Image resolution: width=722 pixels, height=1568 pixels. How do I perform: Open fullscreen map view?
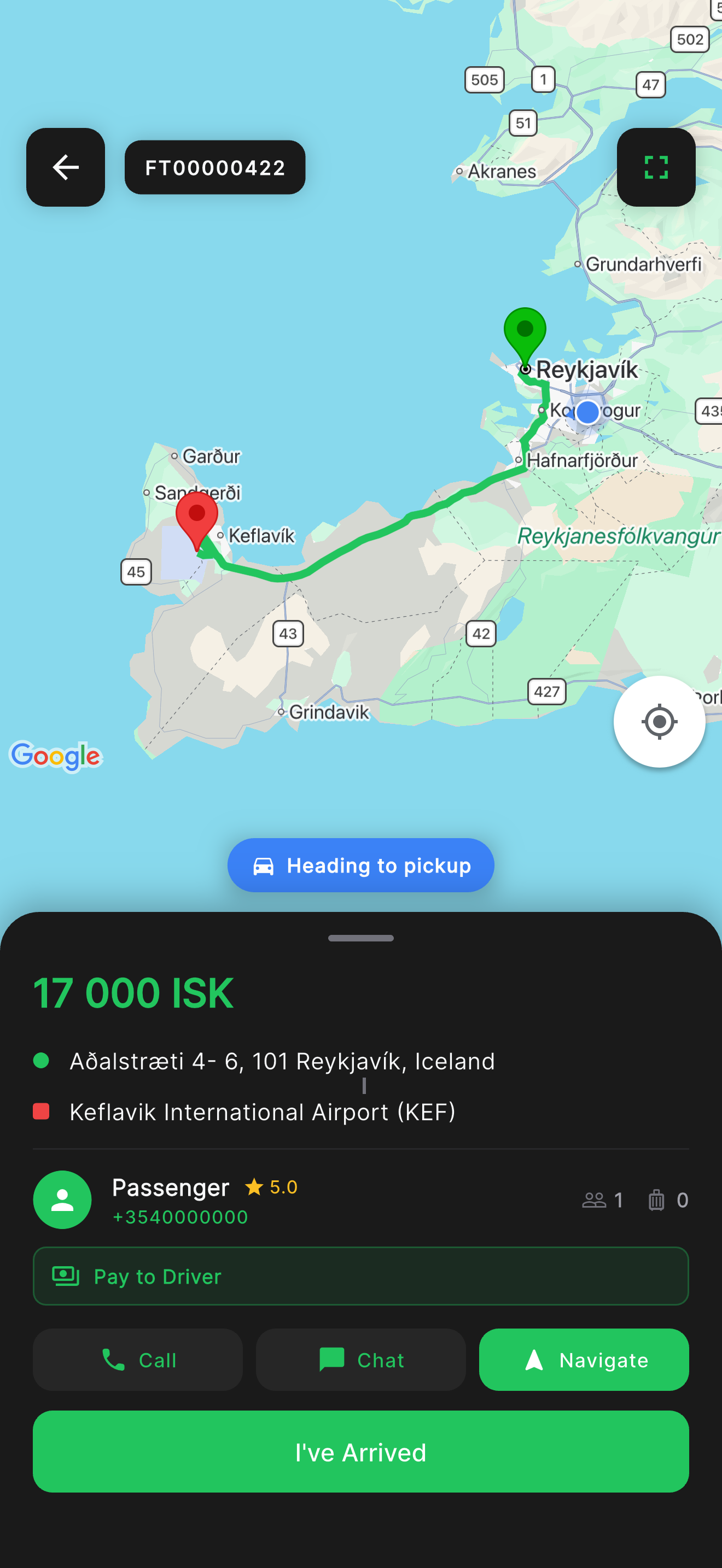[x=655, y=167]
